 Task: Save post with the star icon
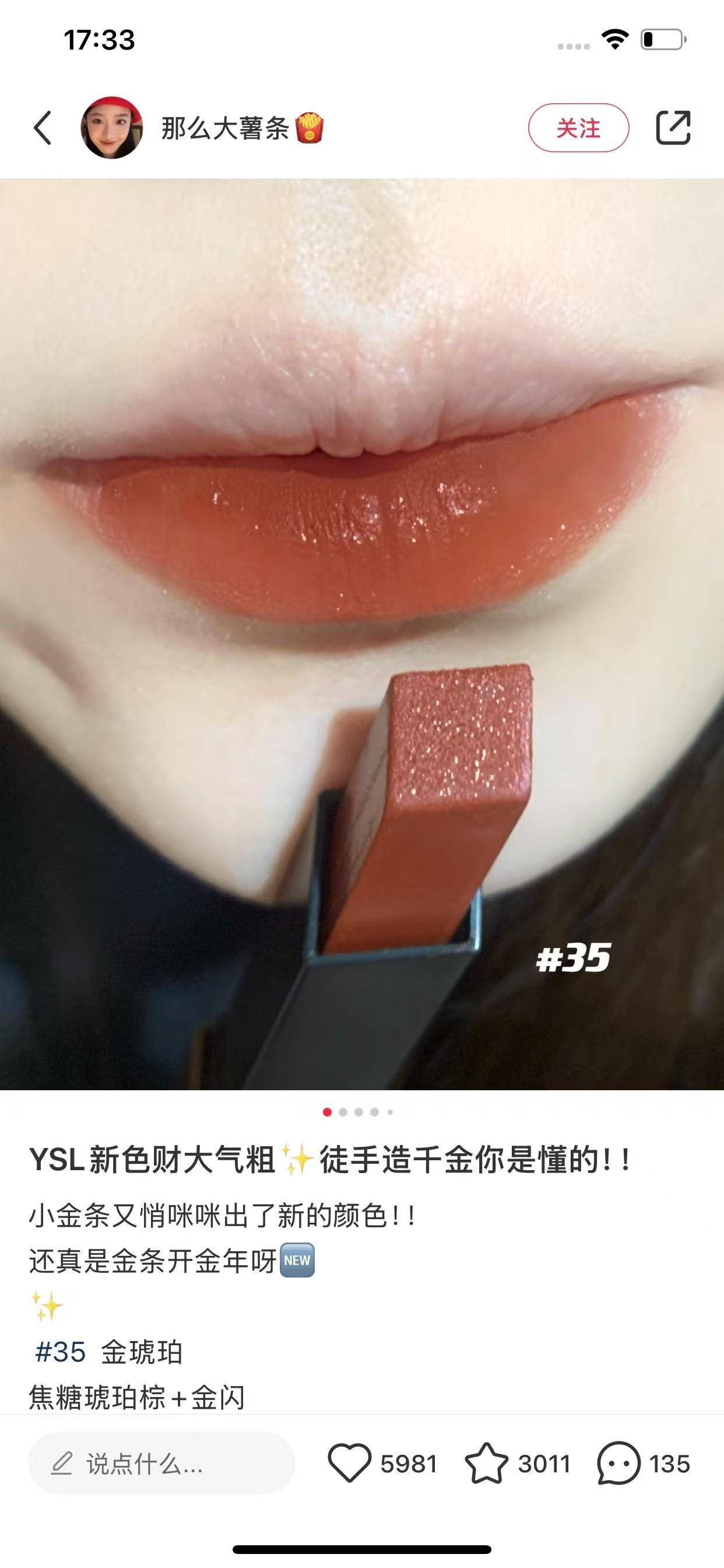click(487, 1464)
